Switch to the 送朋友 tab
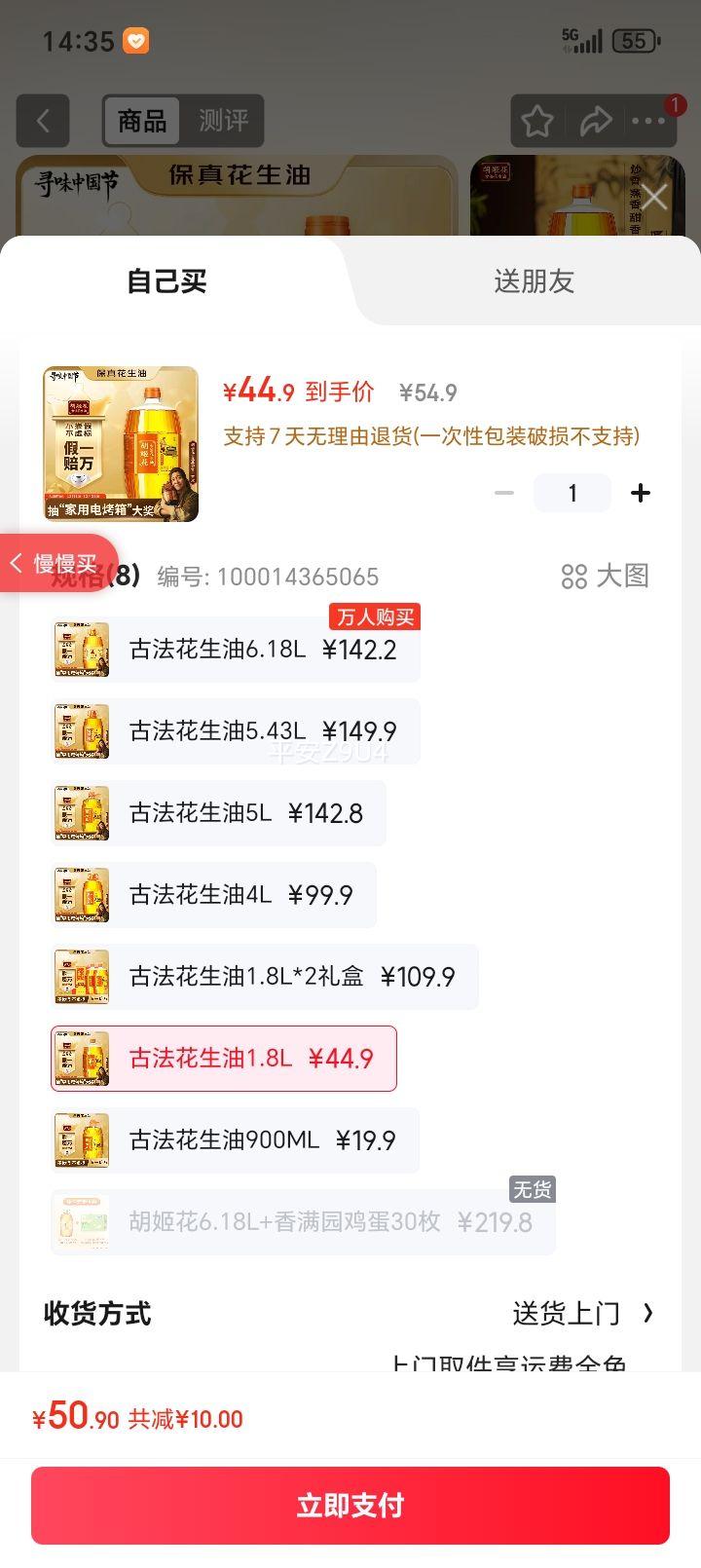701x1568 pixels. click(534, 281)
